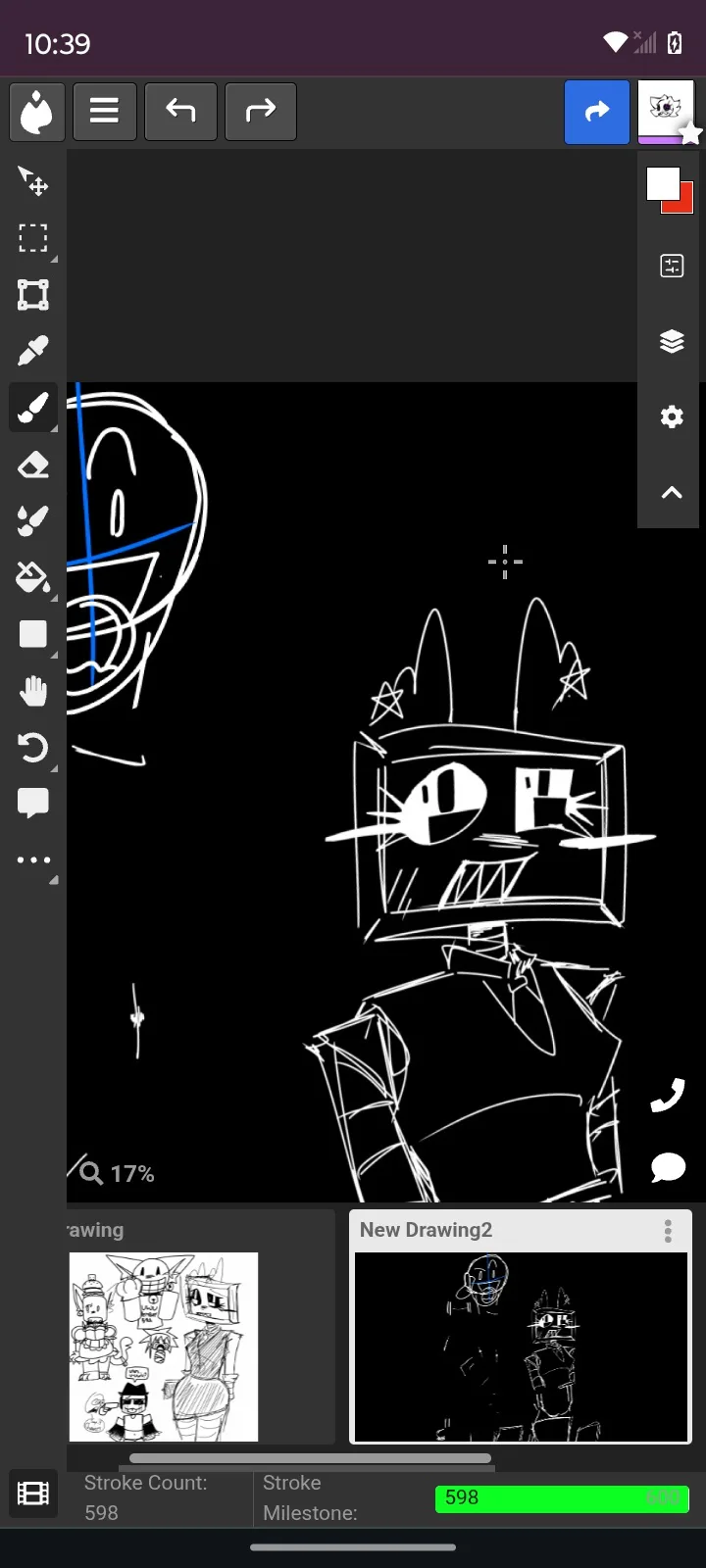The width and height of the screenshot is (706, 1568).
Task: Choose the eraser tool
Action: pos(33,465)
